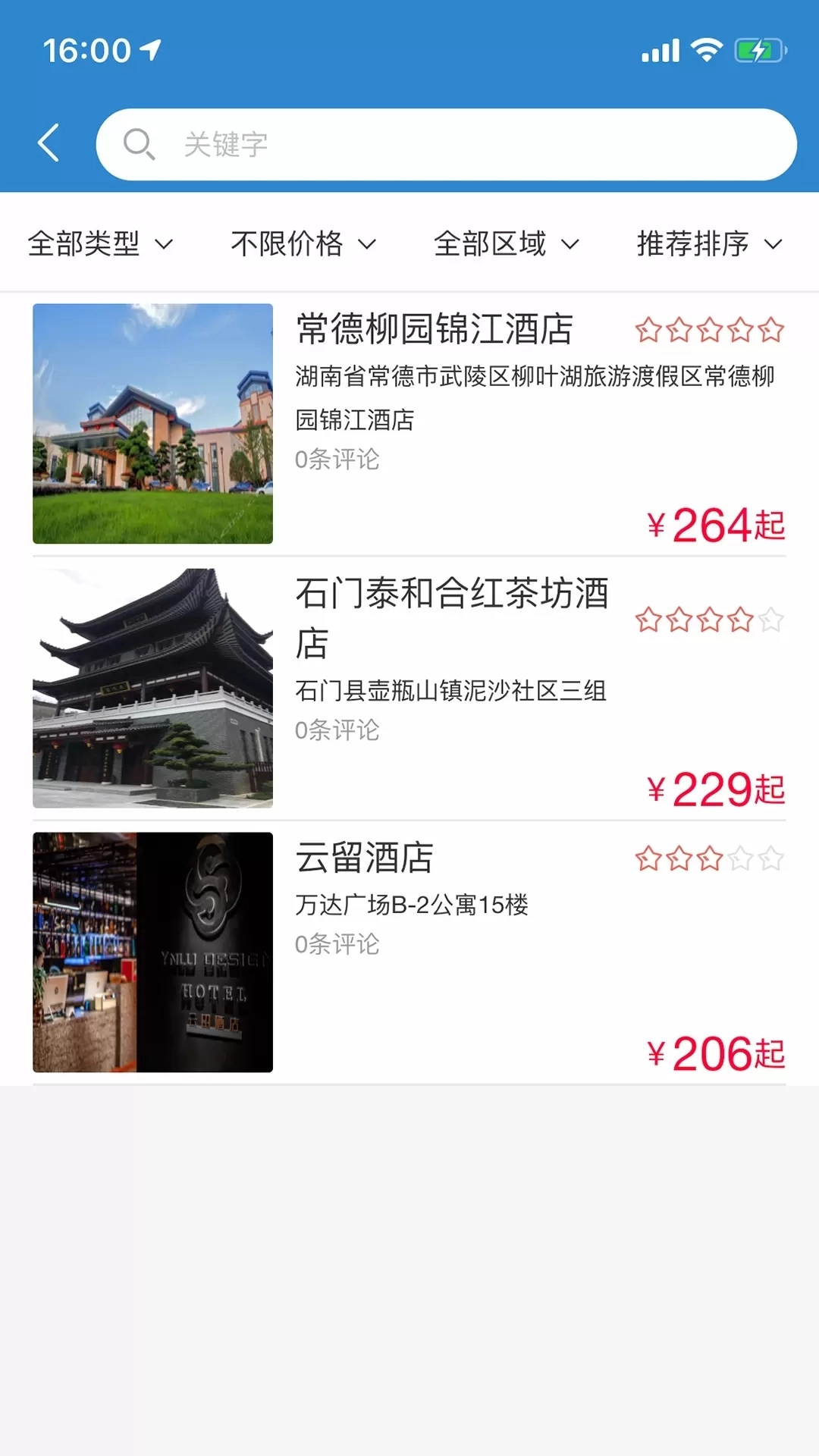Screen dimensions: 819x1456
Task: Click the magnifier search icon
Action: click(x=140, y=145)
